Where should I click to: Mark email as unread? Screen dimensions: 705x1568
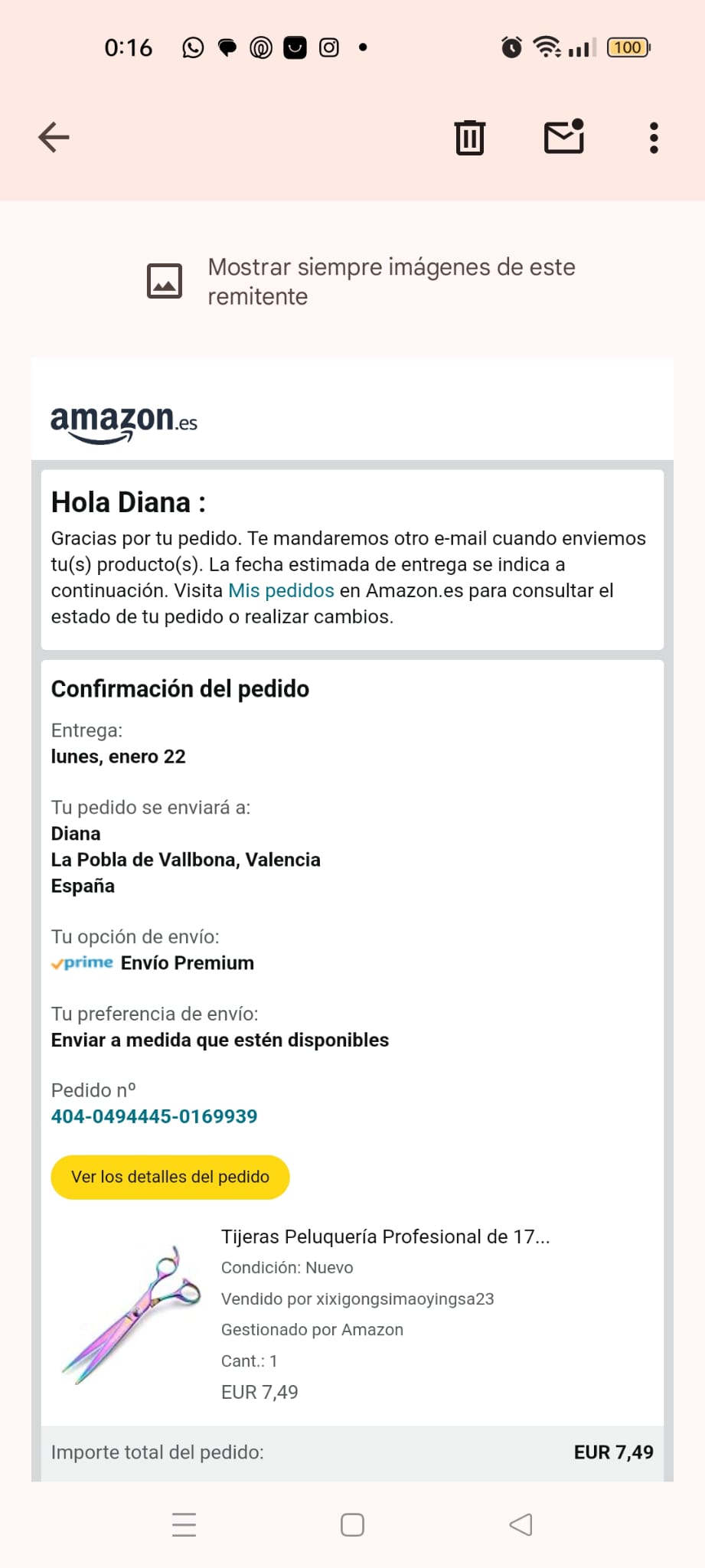[x=564, y=138]
